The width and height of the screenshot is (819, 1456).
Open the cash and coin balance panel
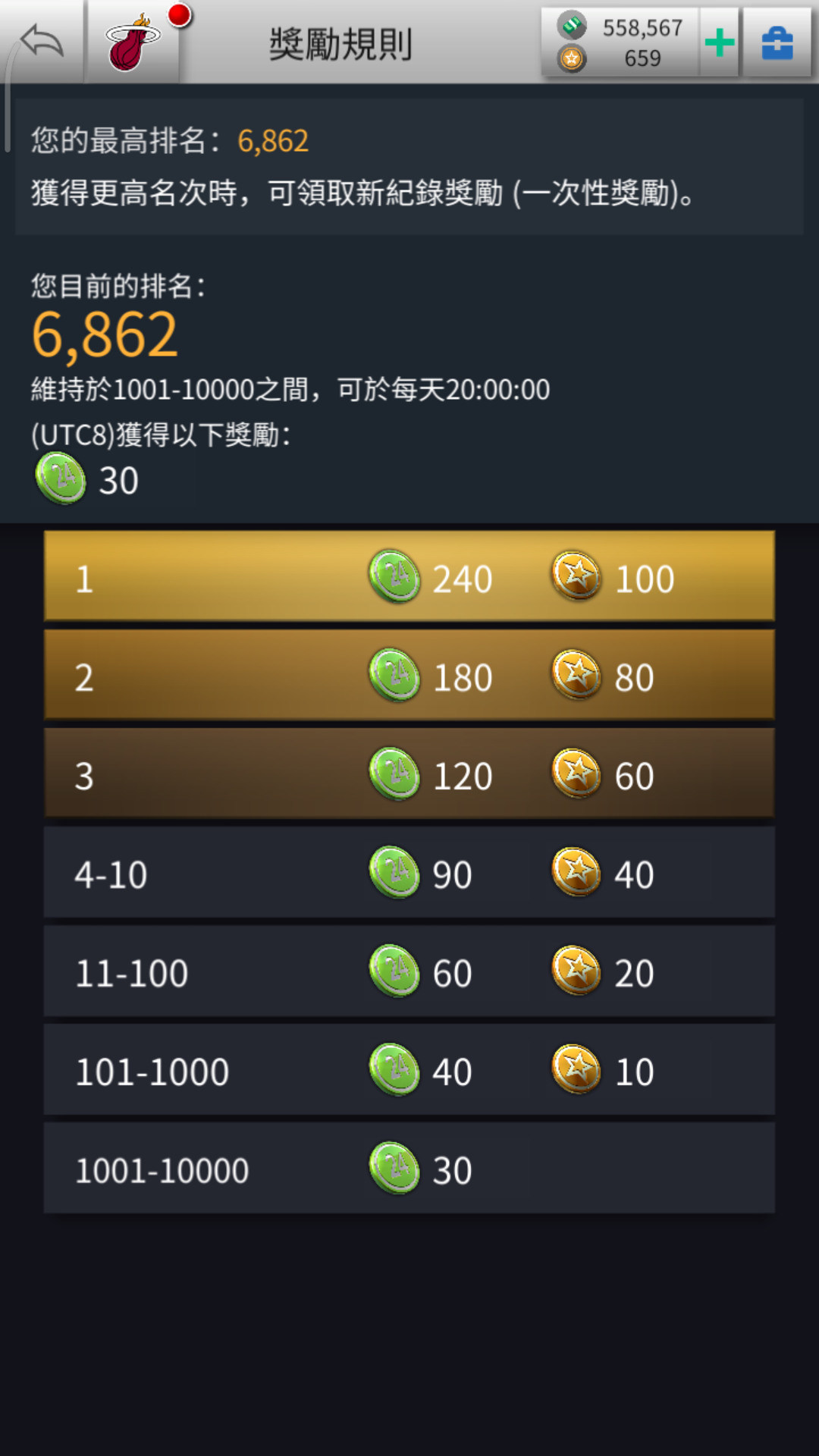coord(620,42)
